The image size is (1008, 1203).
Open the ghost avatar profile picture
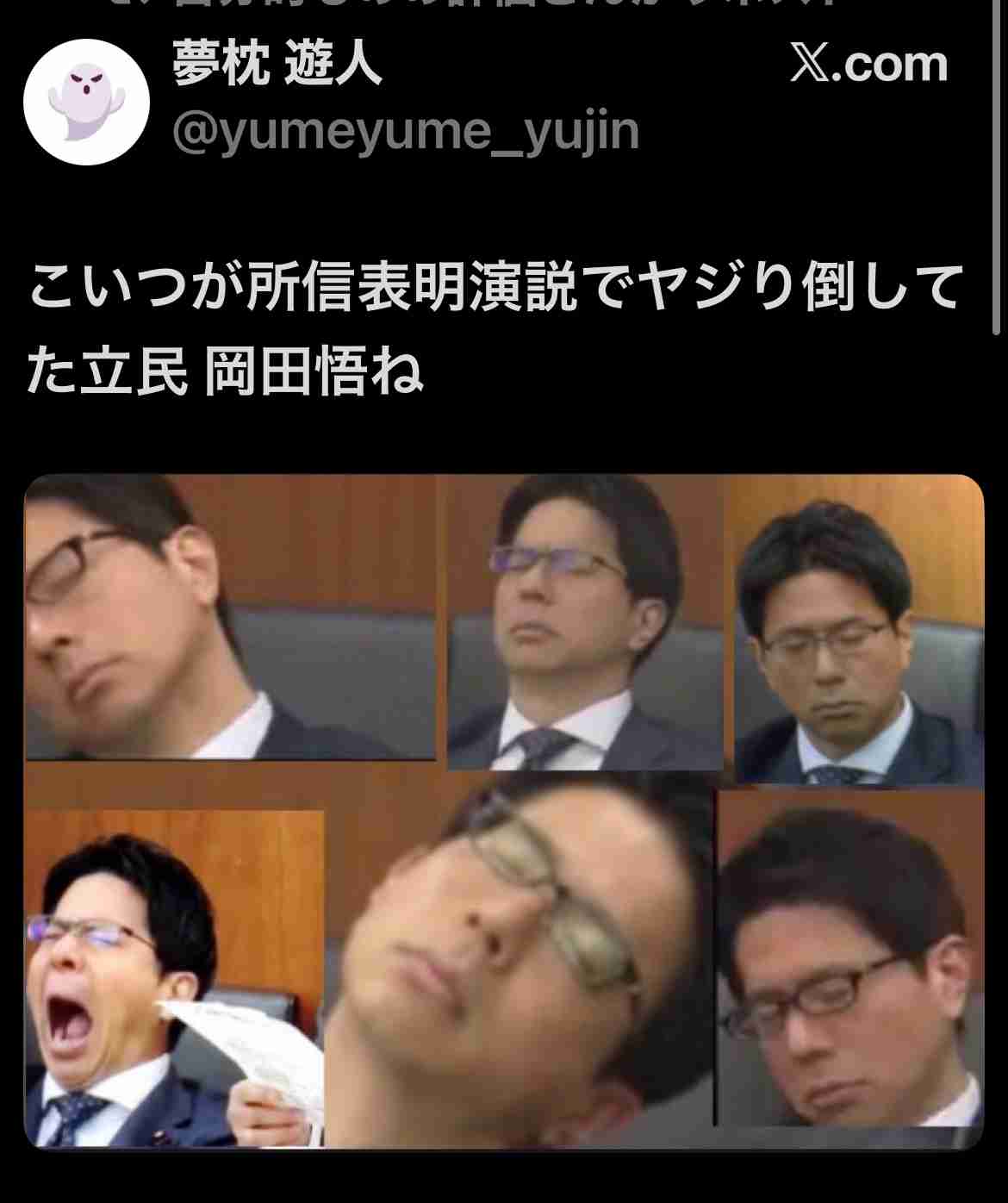(86, 103)
